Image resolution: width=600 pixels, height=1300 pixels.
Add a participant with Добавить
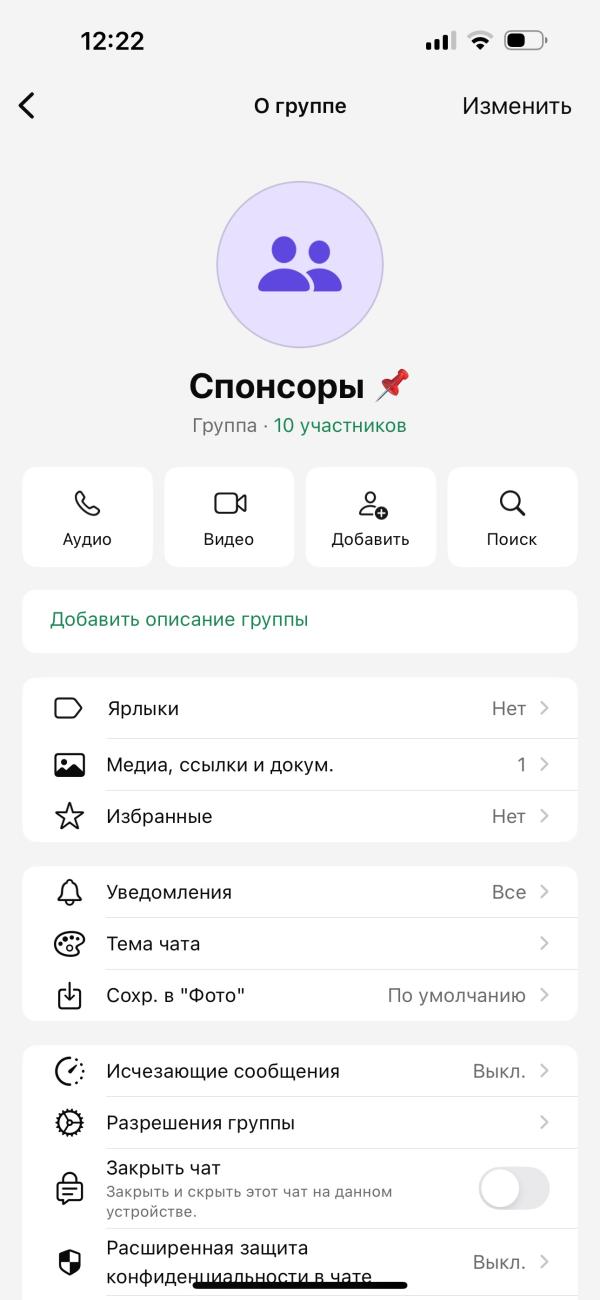click(x=371, y=517)
